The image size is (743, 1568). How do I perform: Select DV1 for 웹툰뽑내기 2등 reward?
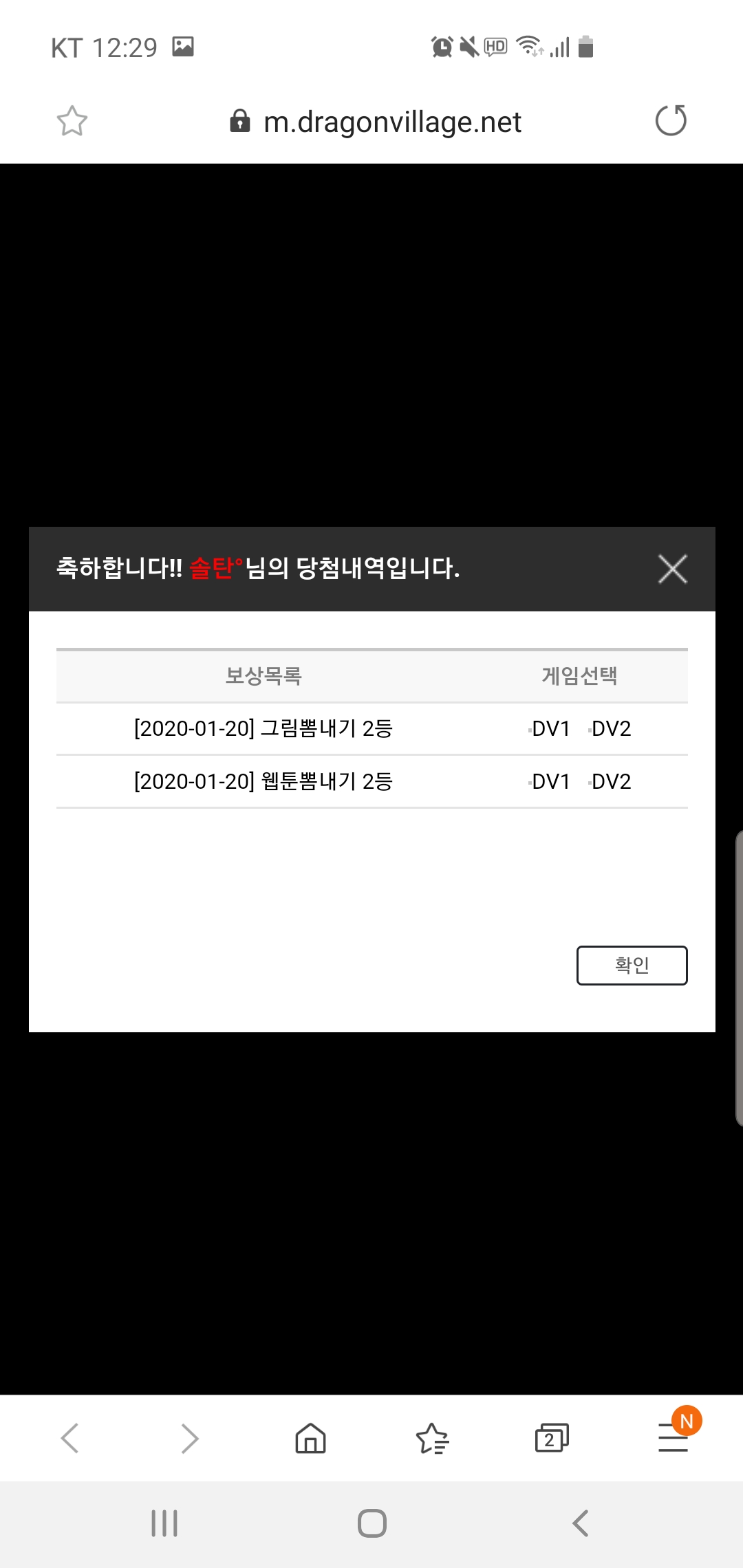(549, 782)
